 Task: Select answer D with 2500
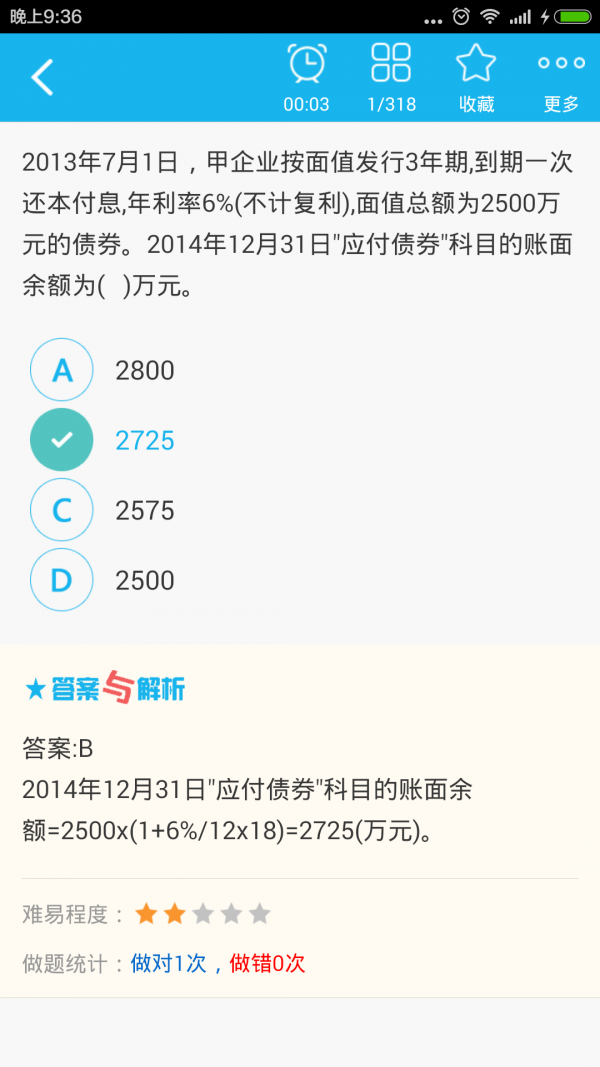[x=62, y=580]
